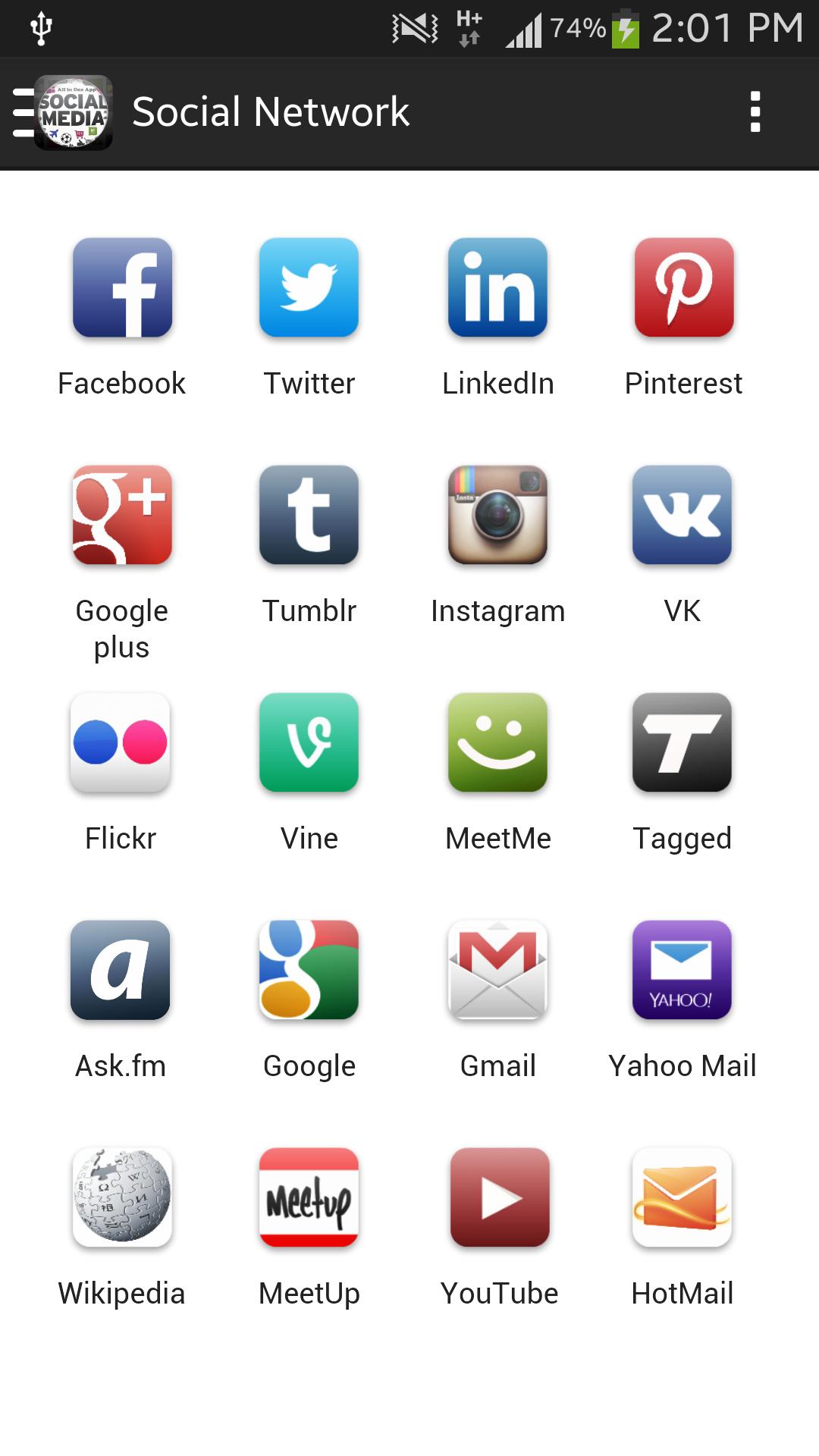Tap the Yahoo Mail icon
This screenshot has width=819, height=1456.
[682, 971]
